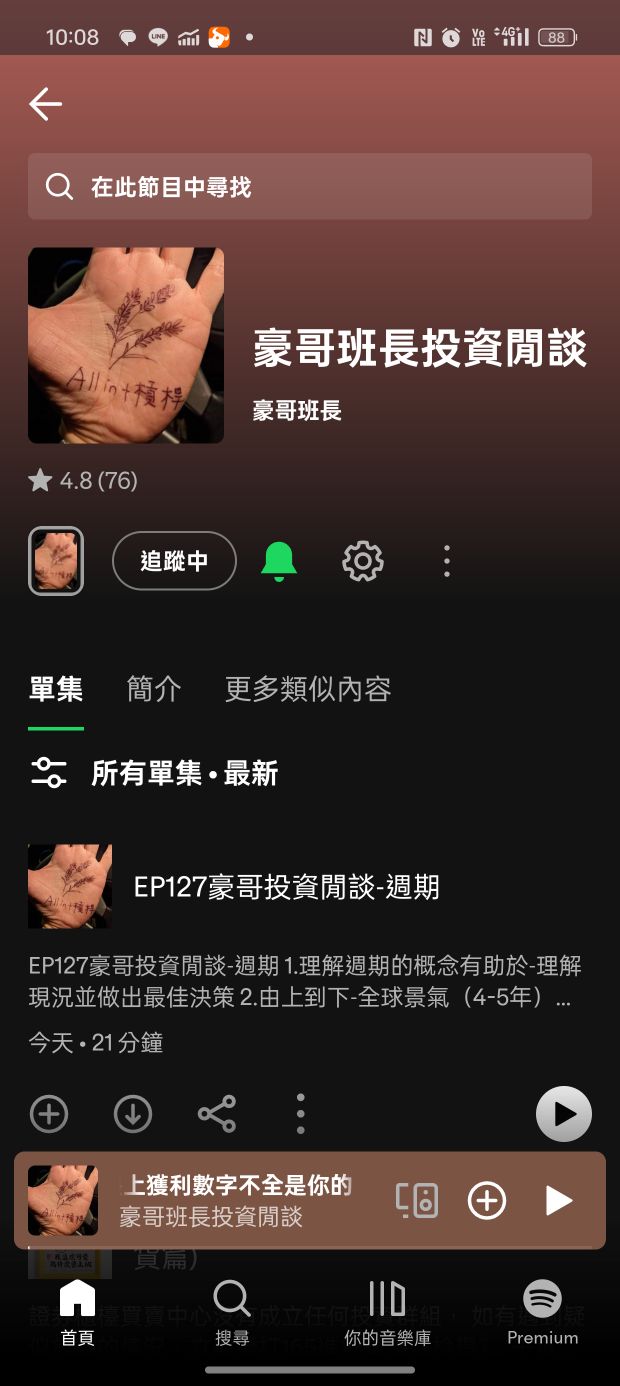Switch to the 更多類似內容 tab
Screen dimensions: 620x1386
pos(308,689)
